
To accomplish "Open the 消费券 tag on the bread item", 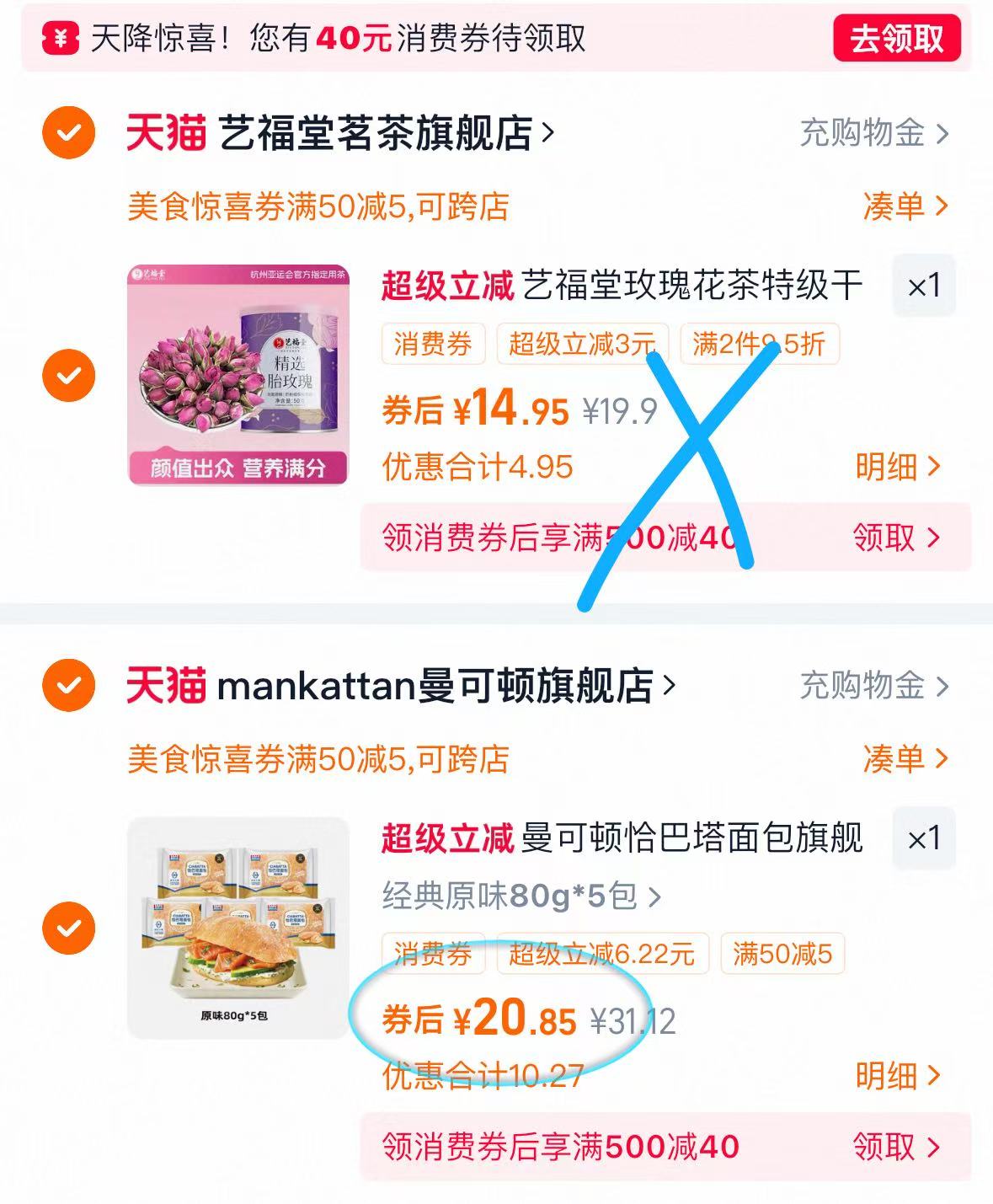I will pos(432,954).
